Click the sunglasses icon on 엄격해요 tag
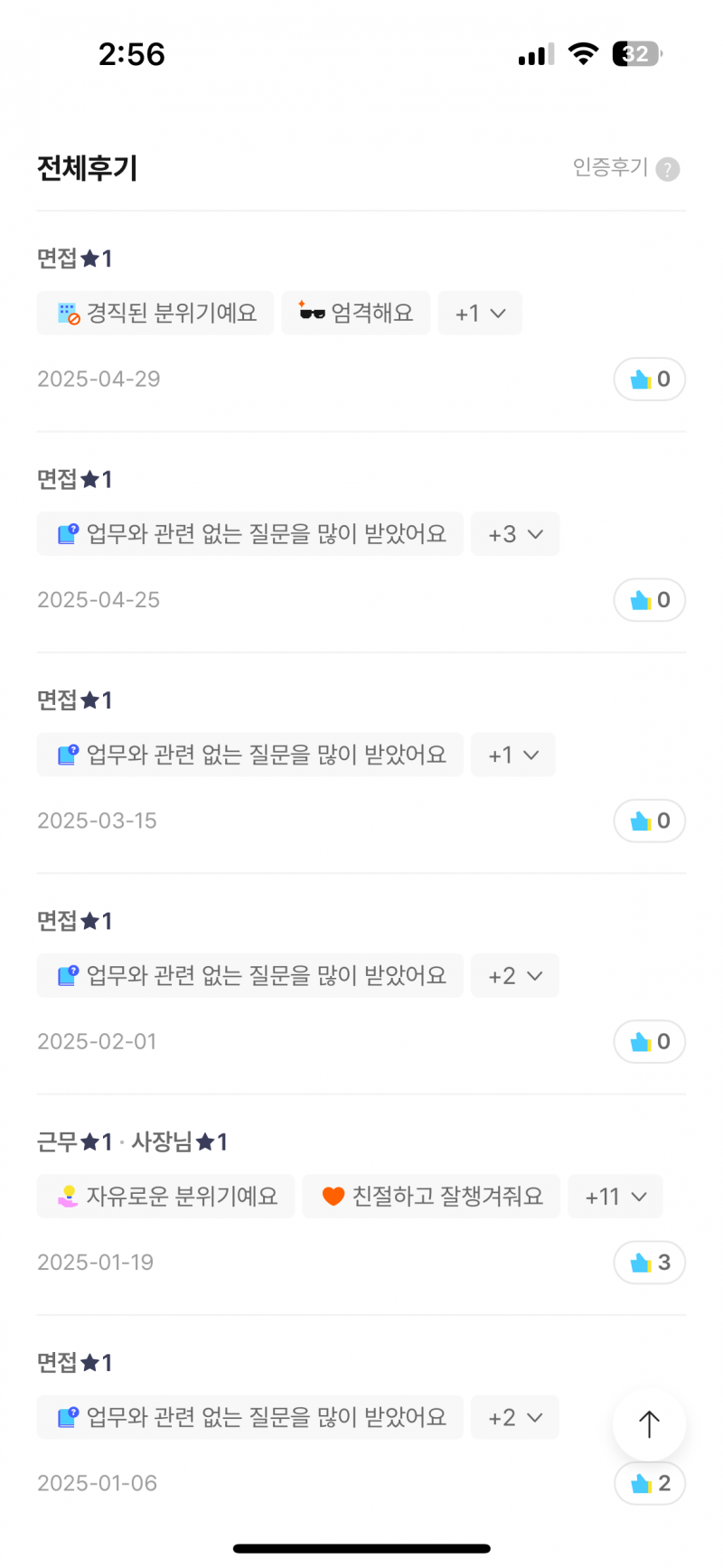Screen dimensions: 723x1568 (311, 312)
